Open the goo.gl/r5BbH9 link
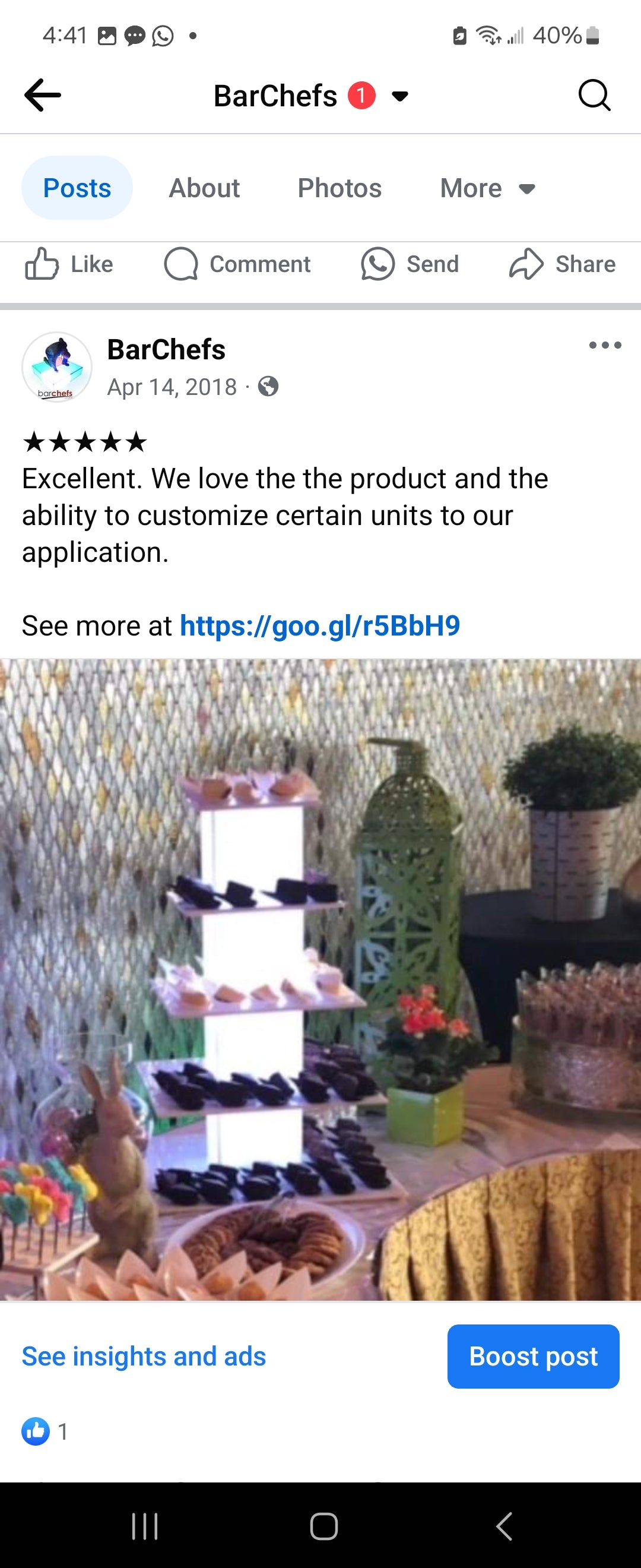 coord(320,626)
